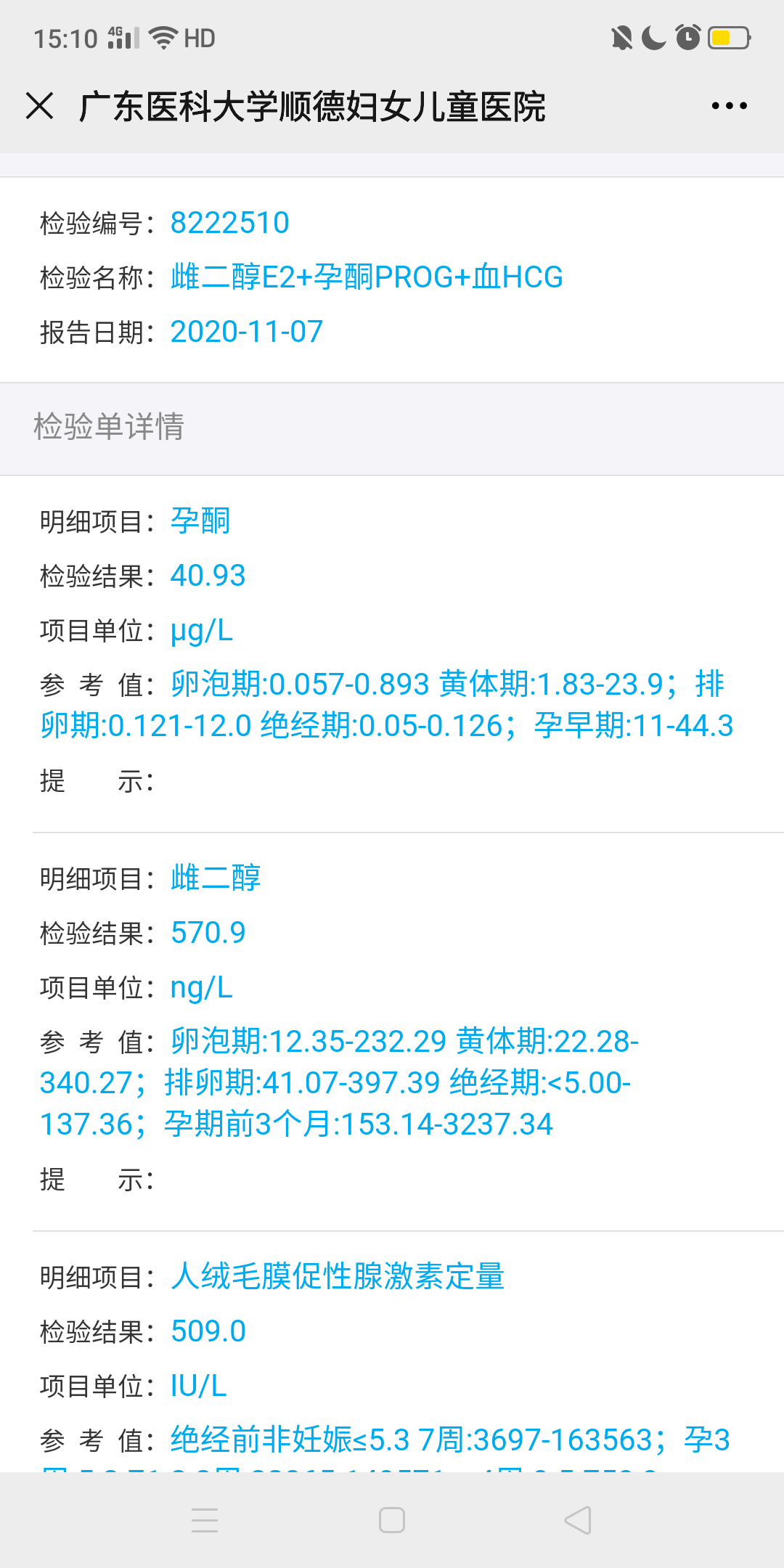Viewport: 784px width, 1568px height.
Task: Close the report with the X icon
Action: click(40, 105)
